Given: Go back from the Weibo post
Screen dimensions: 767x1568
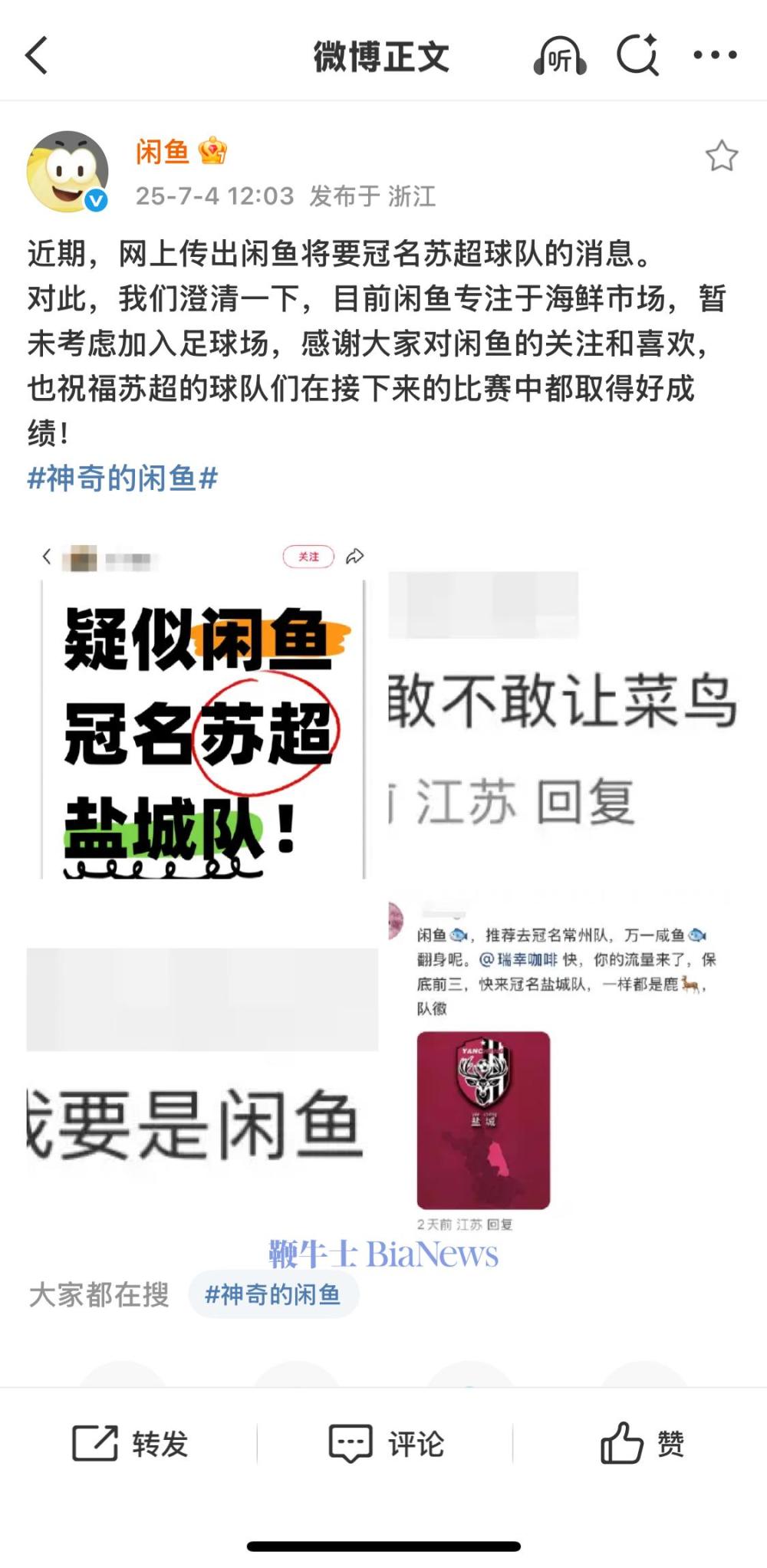Looking at the screenshot, I should 36,55.
